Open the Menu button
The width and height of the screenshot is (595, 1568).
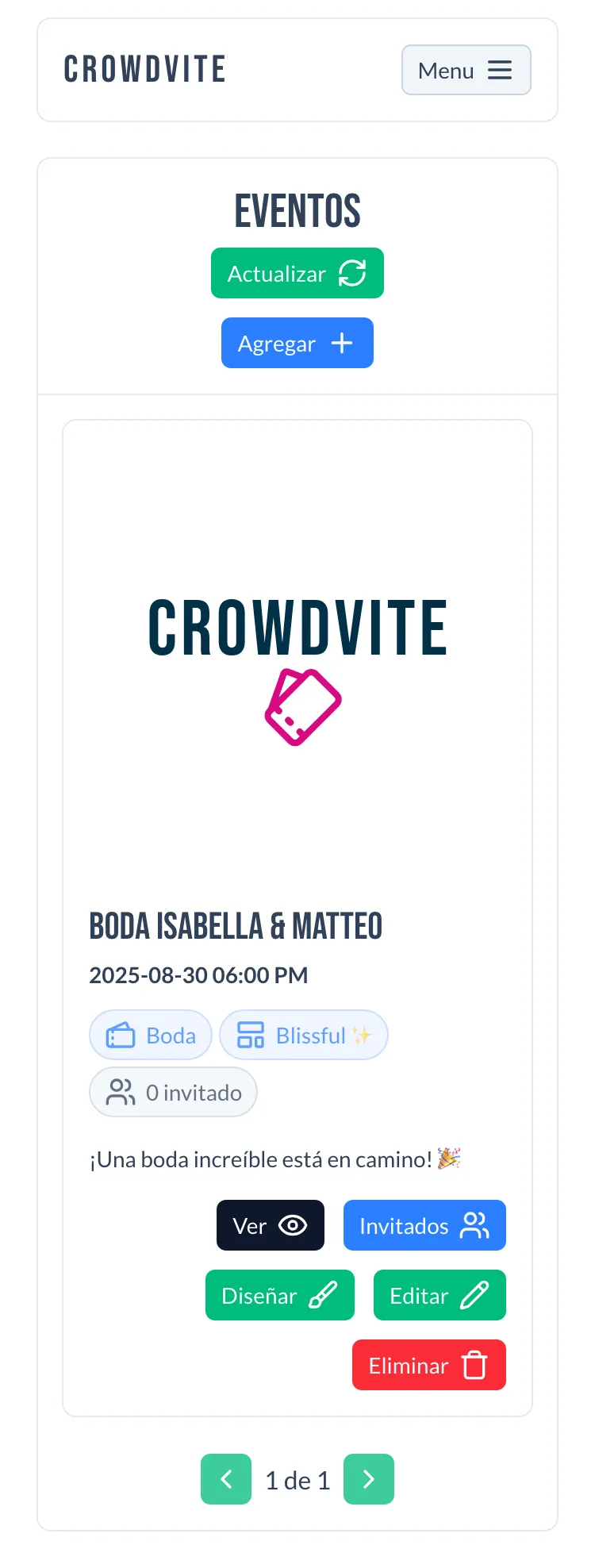click(466, 70)
